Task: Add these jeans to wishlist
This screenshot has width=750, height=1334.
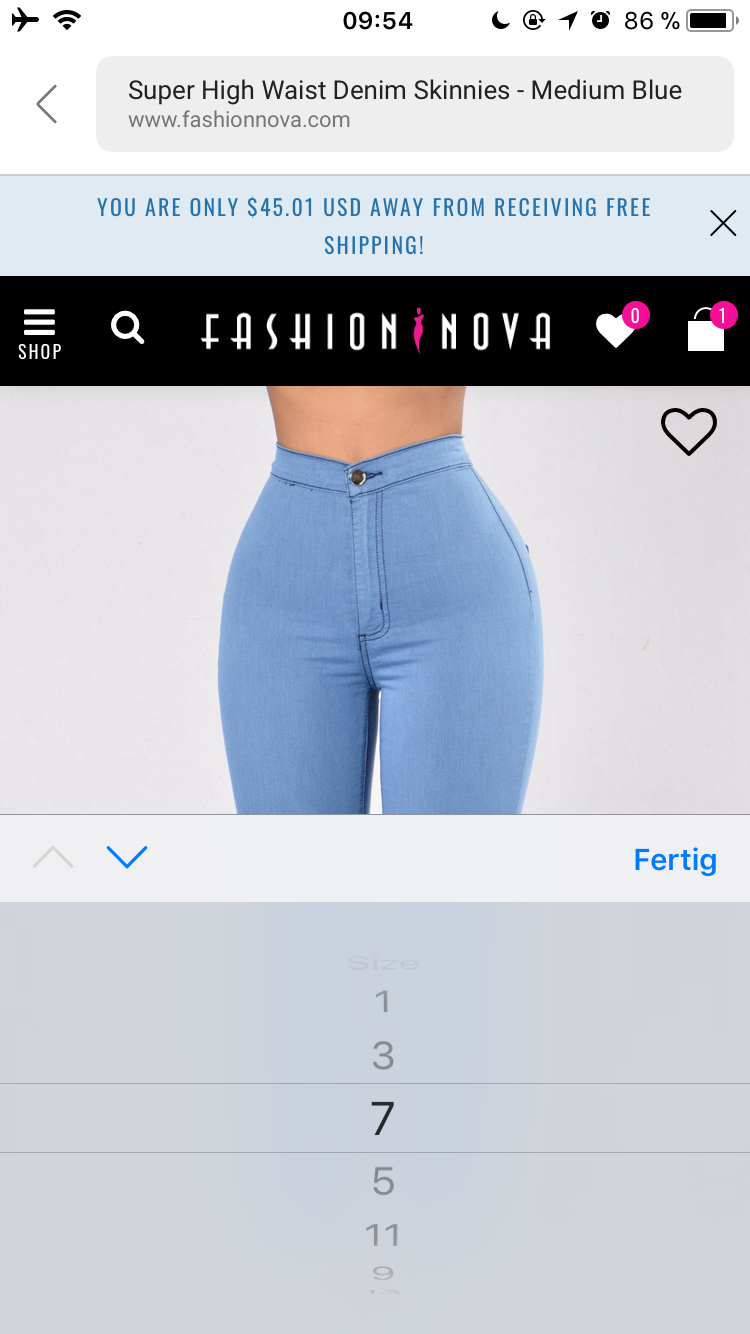Action: pyautogui.click(x=689, y=432)
